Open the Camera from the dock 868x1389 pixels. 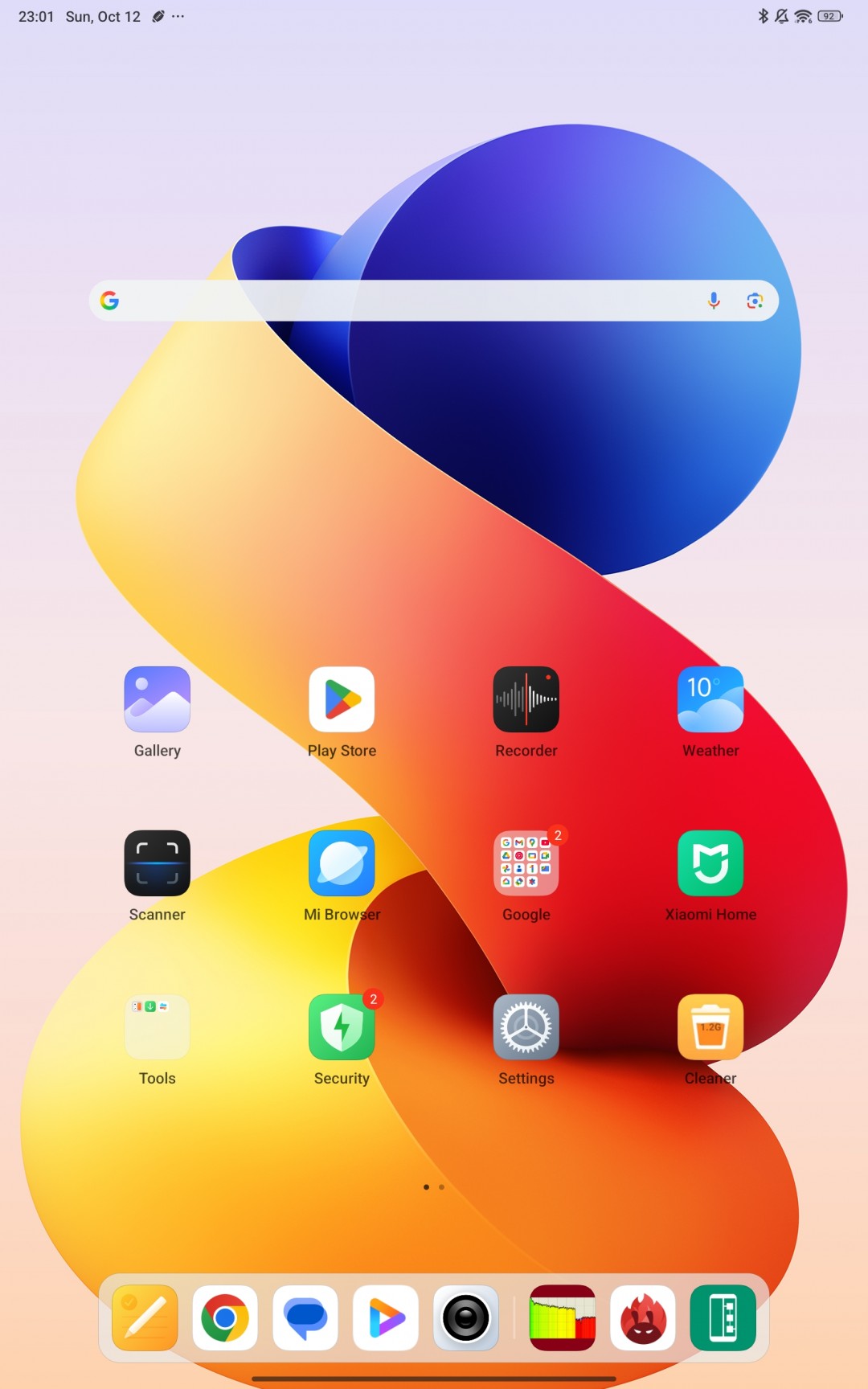(x=466, y=1318)
